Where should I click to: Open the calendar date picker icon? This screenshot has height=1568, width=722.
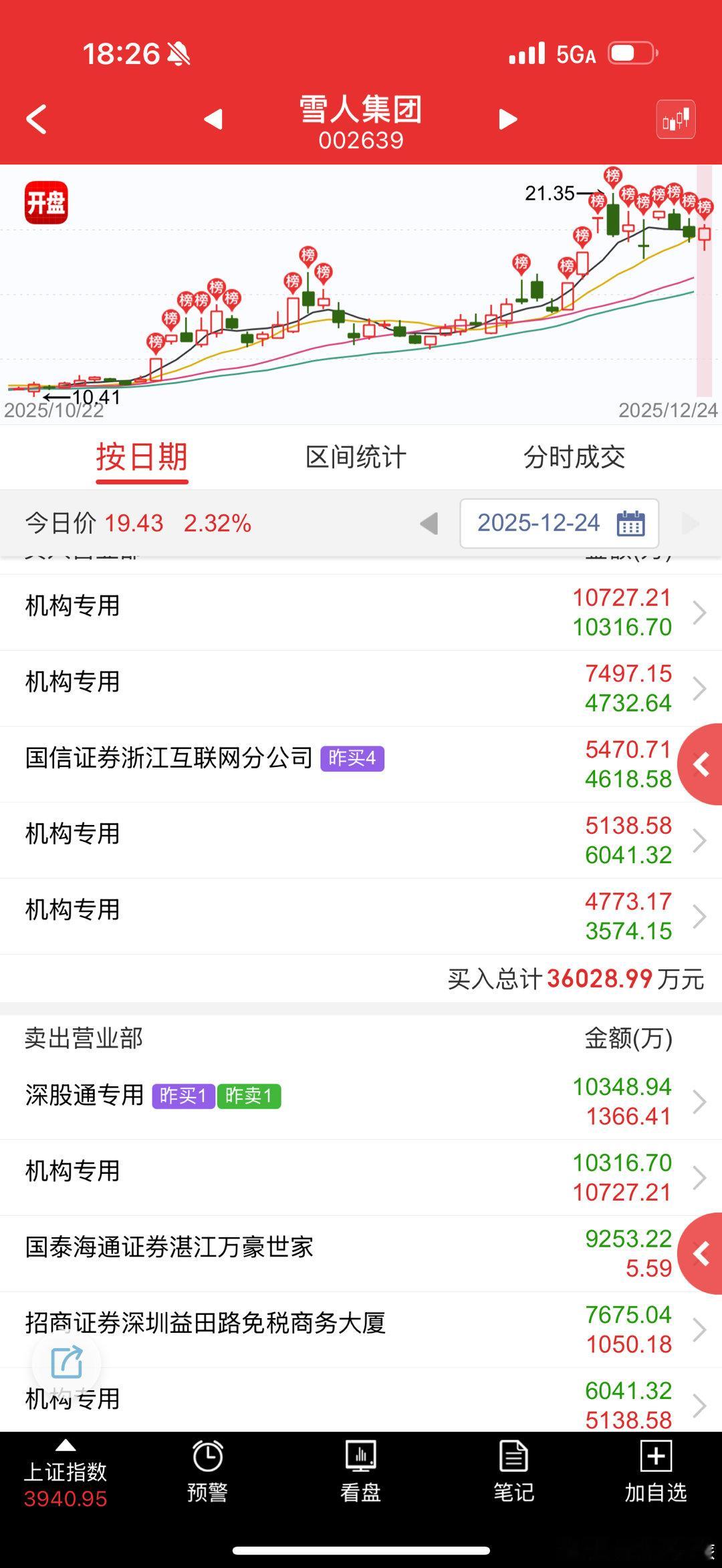(x=631, y=524)
